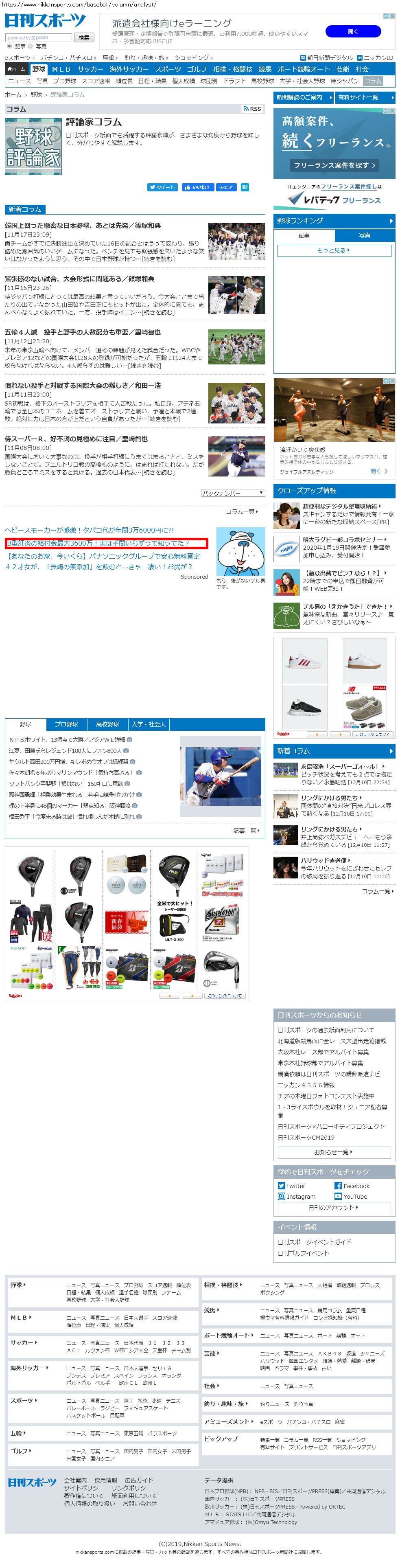
Task: Open コラム一覧 under the new columns
Action: pyautogui.click(x=241, y=512)
